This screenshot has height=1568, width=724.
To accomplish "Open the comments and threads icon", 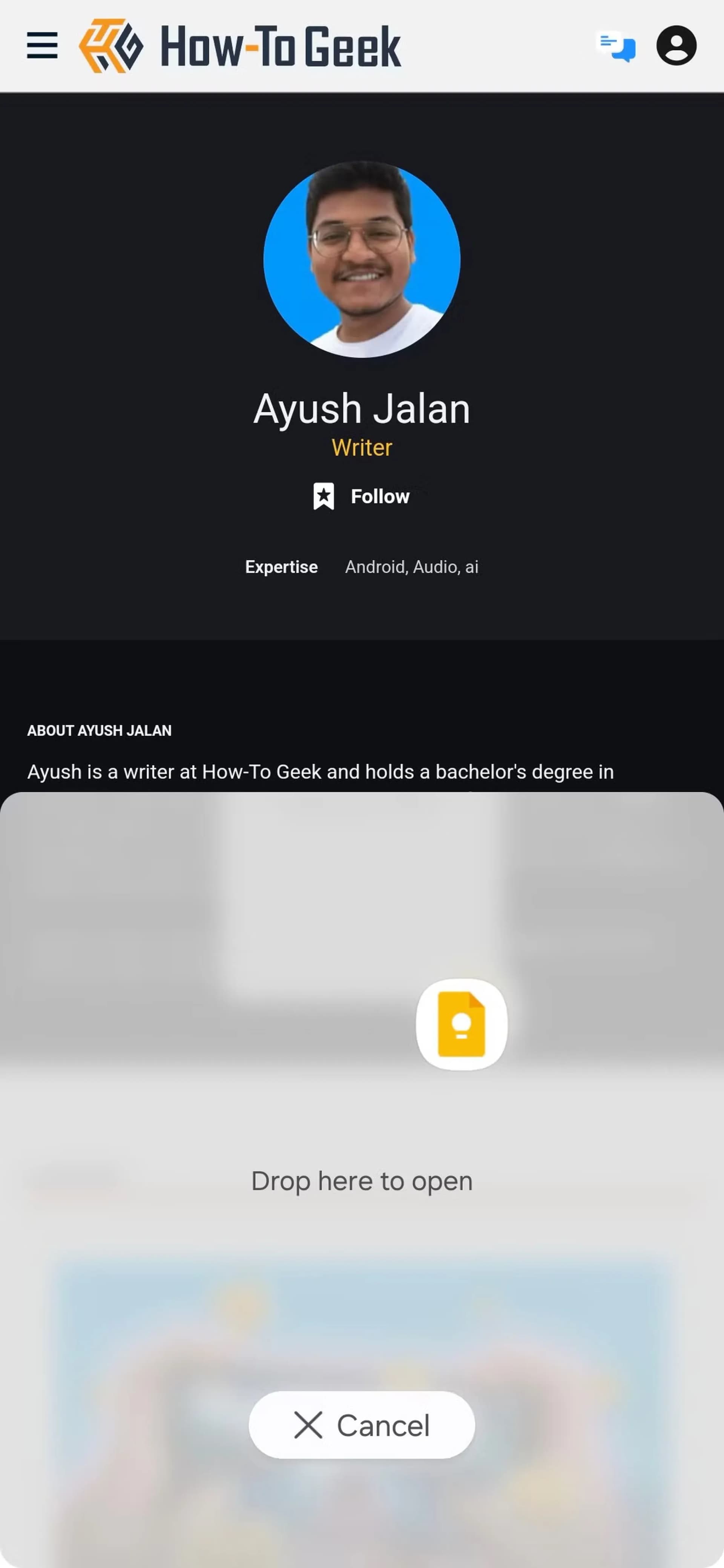I will [616, 46].
